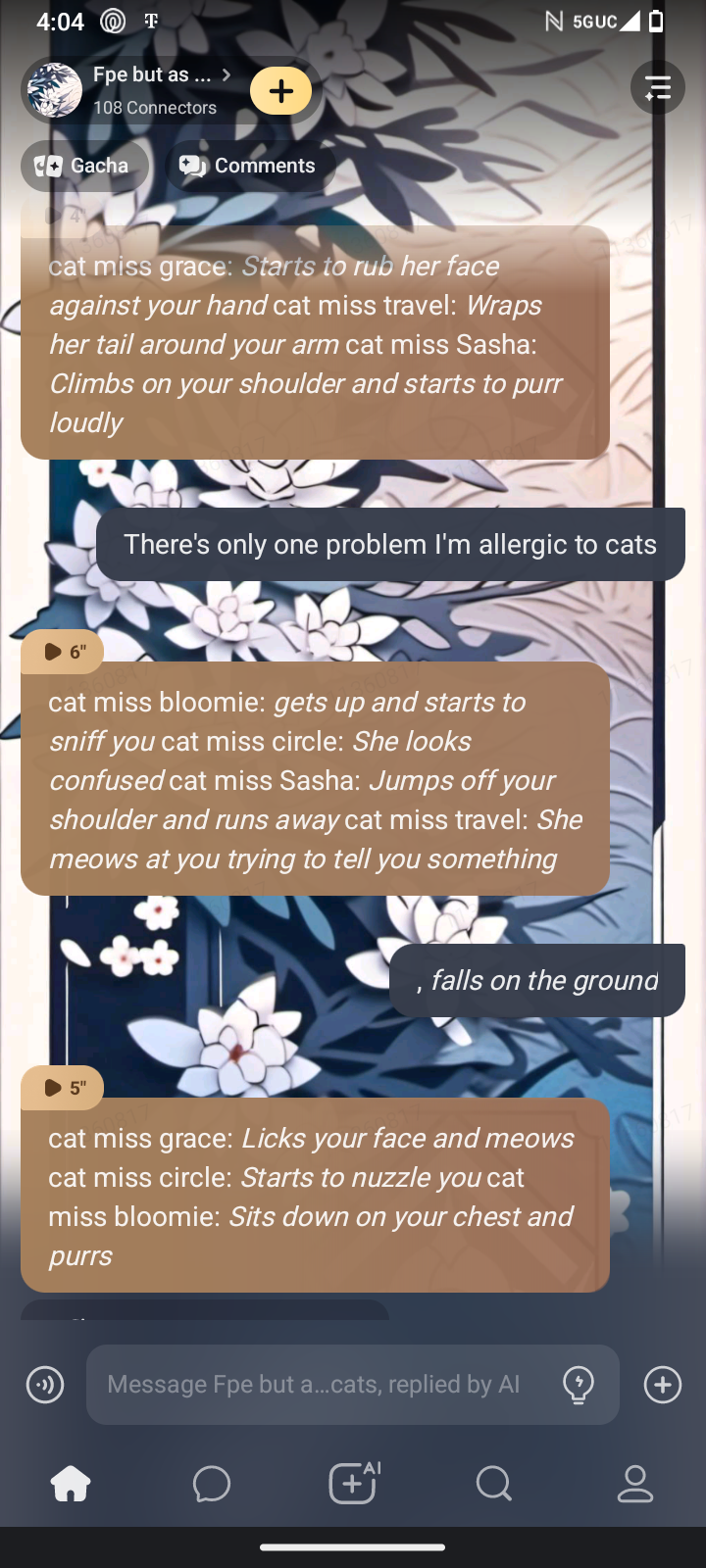Switch to voice input mode

pyautogui.click(x=45, y=1385)
